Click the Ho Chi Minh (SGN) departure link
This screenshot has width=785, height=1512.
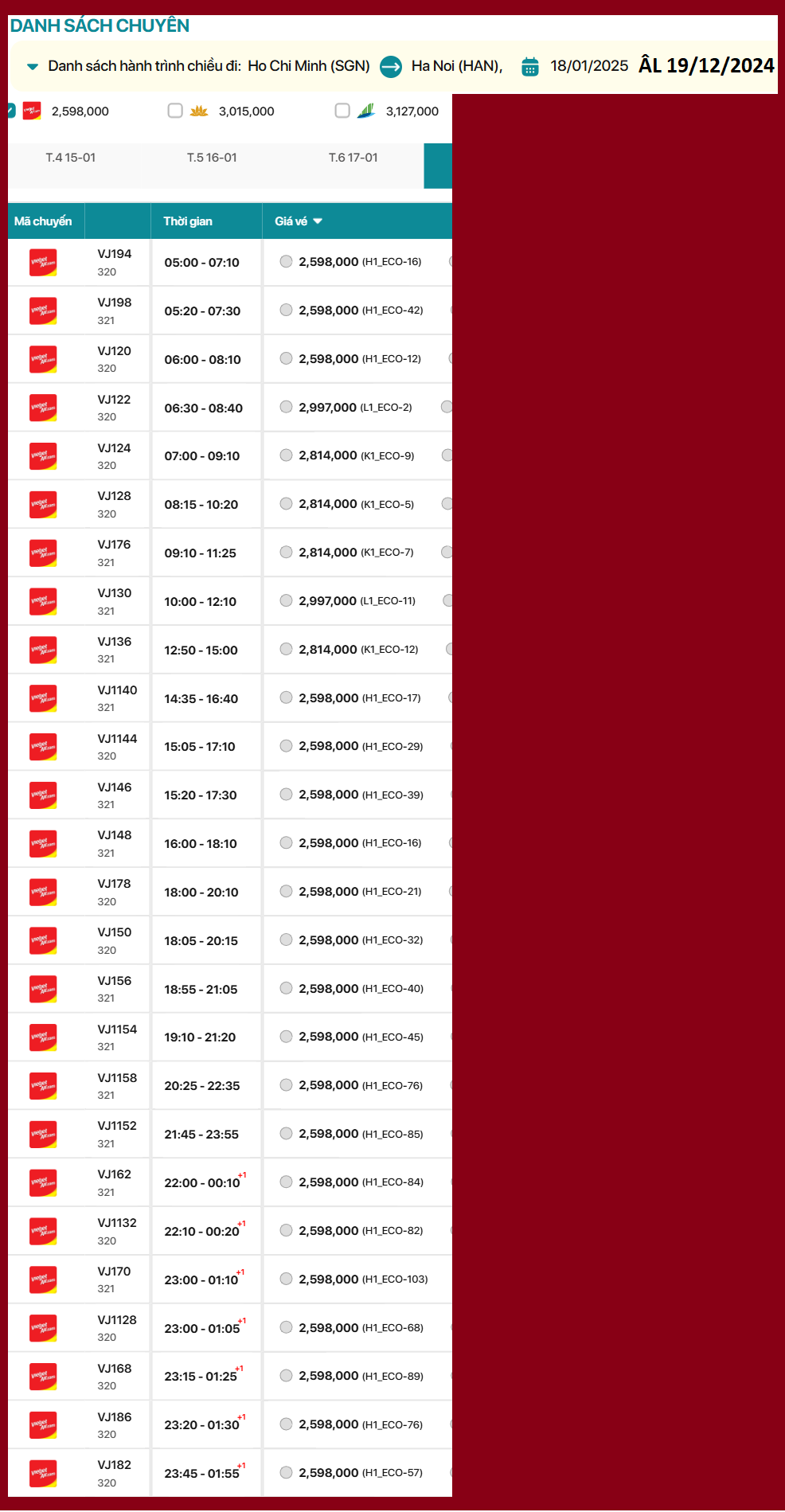(309, 66)
